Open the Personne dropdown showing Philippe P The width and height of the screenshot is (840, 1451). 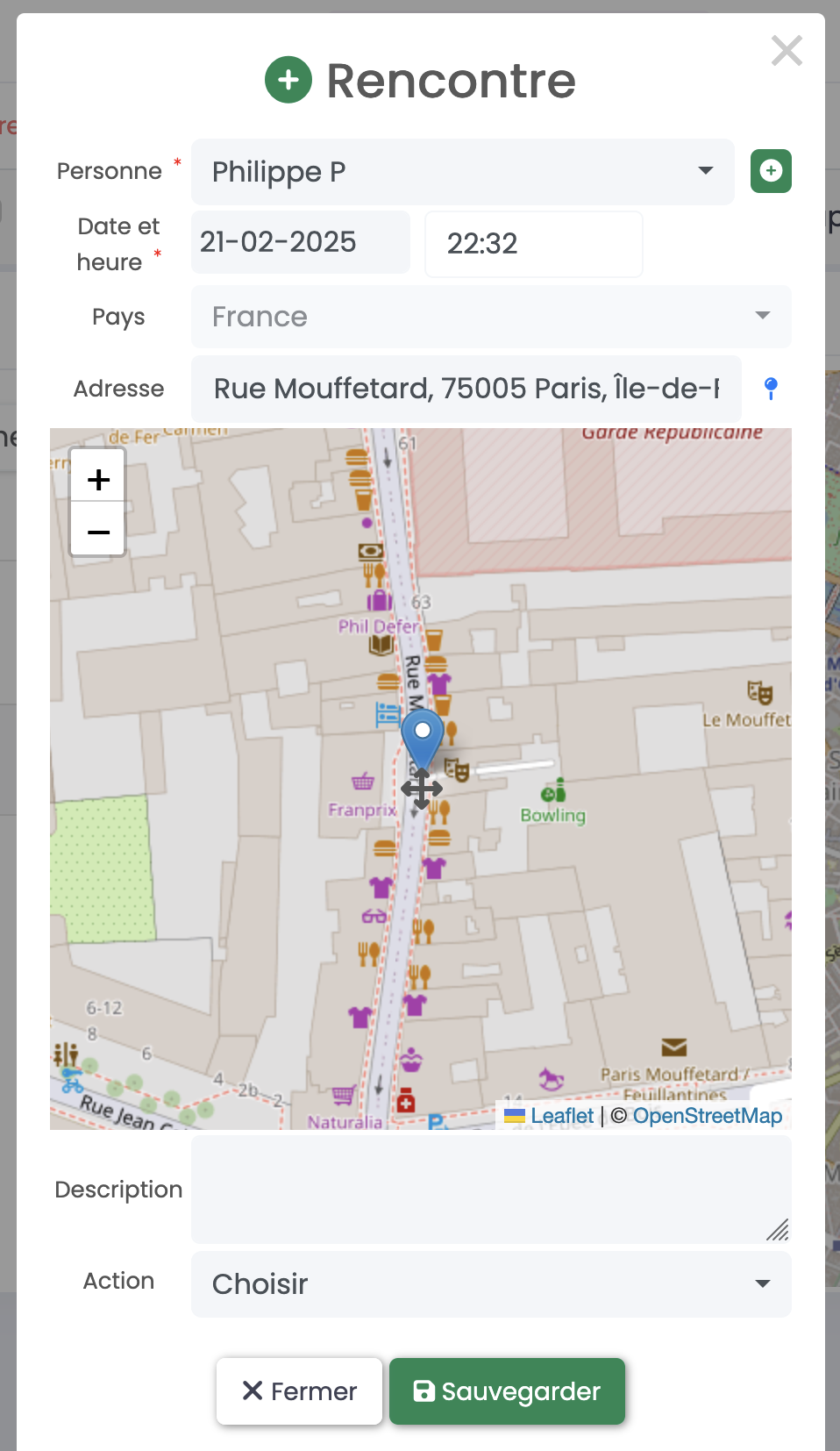462,171
